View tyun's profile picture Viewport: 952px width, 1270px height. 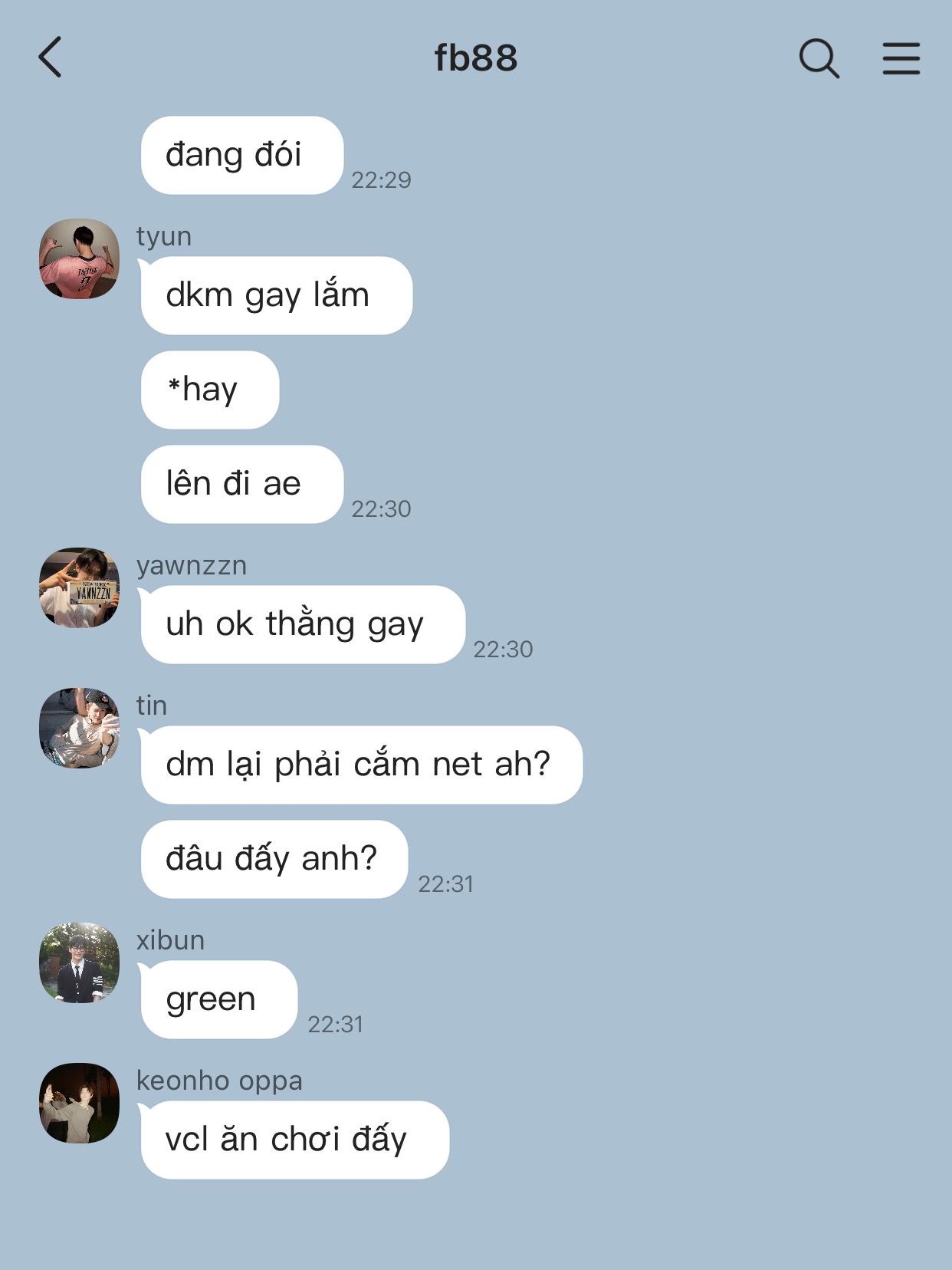point(79,259)
